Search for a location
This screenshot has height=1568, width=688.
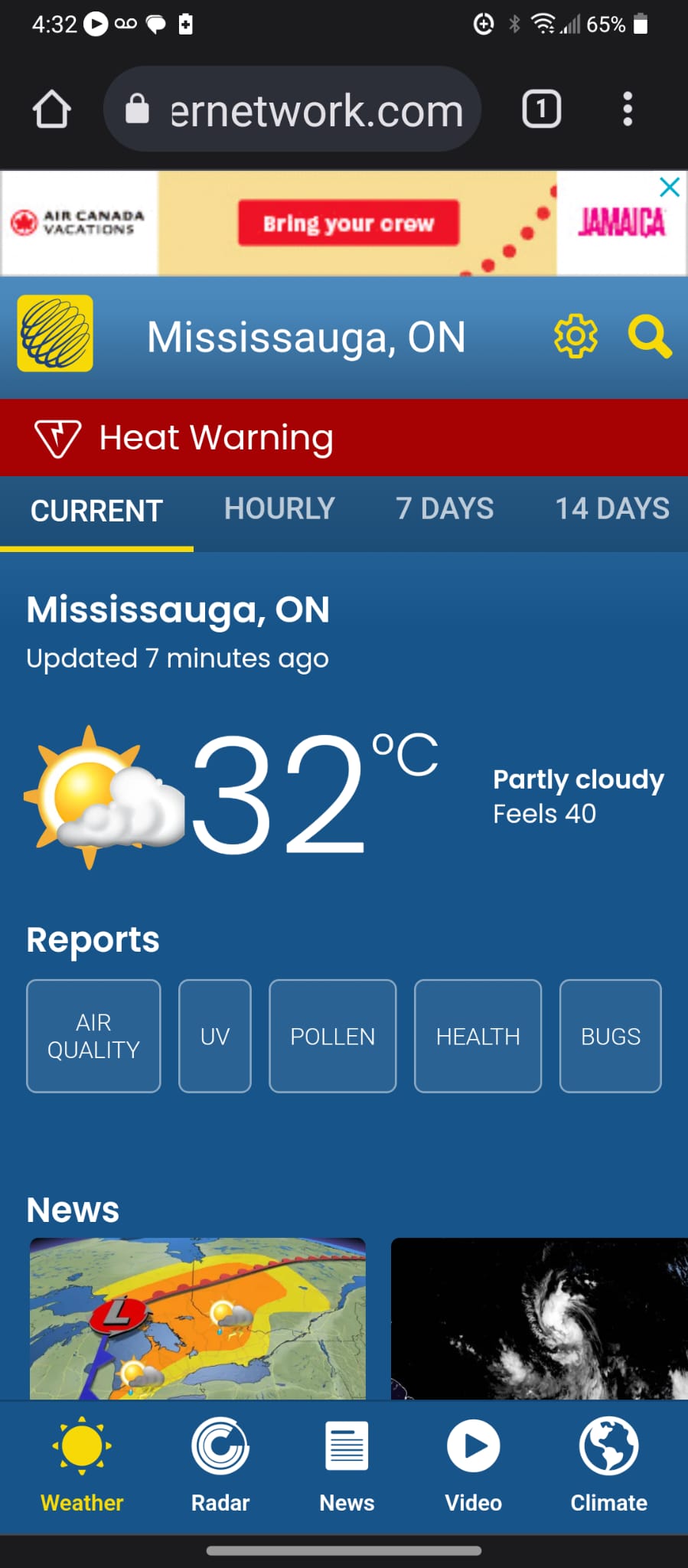point(650,336)
